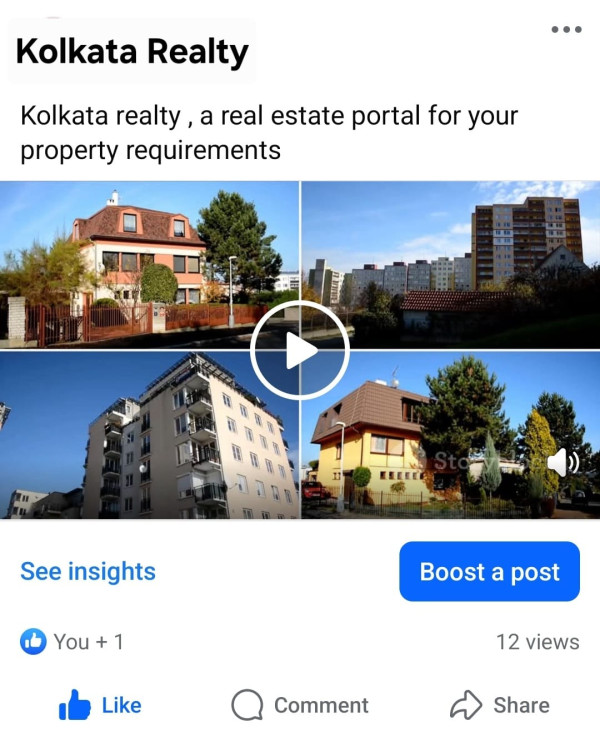Tap the Boost a post button
The height and width of the screenshot is (736, 600).
[x=489, y=572]
